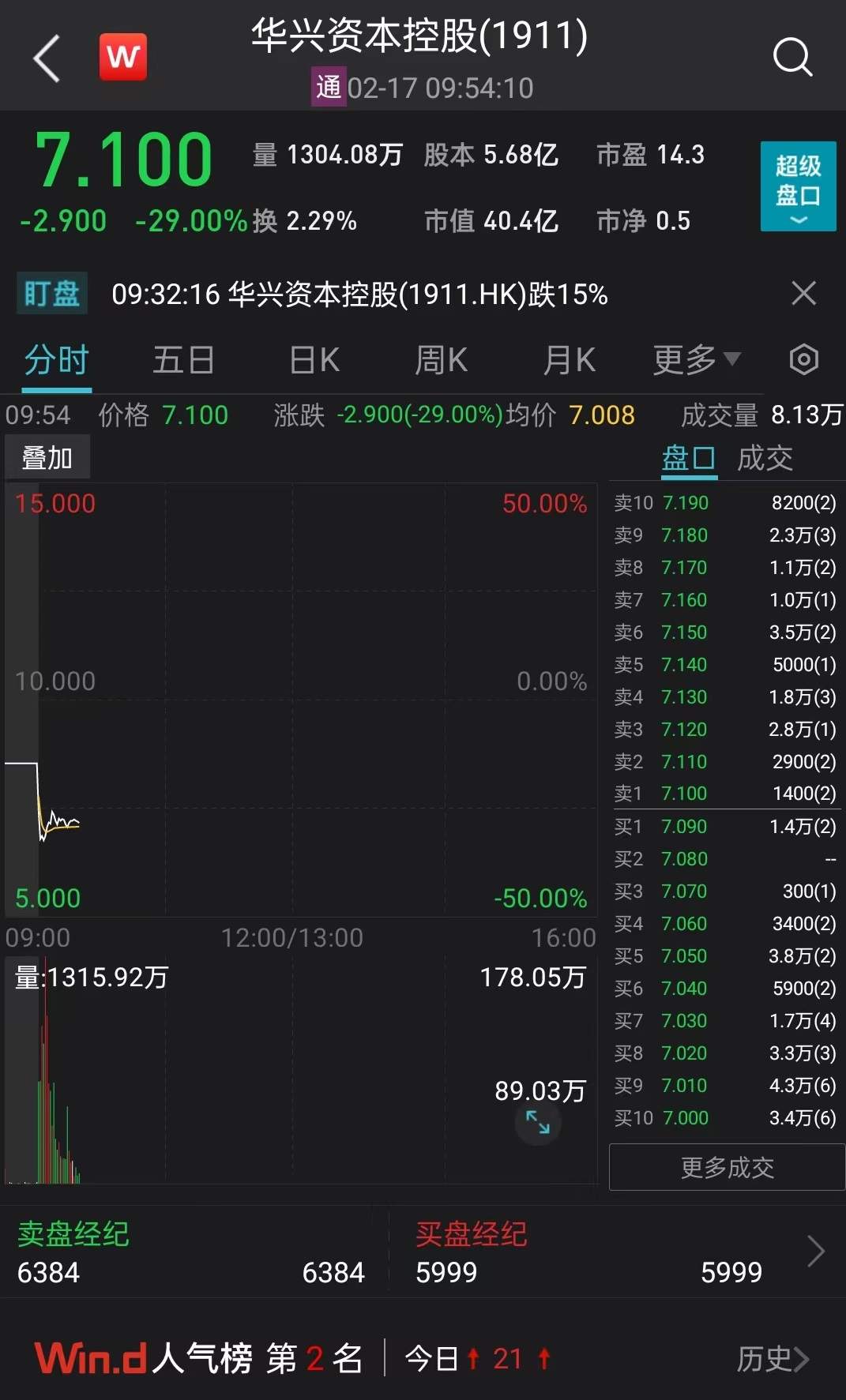Screen dimensions: 846x1400
Task: Open the chart settings gear
Action: [x=803, y=359]
